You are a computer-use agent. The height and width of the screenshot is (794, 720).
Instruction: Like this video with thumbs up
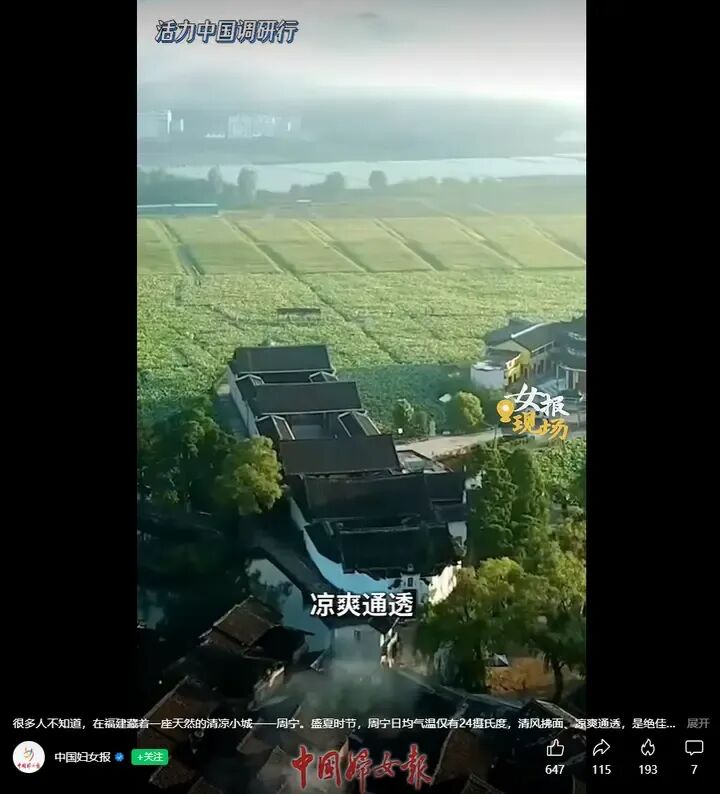coord(555,747)
